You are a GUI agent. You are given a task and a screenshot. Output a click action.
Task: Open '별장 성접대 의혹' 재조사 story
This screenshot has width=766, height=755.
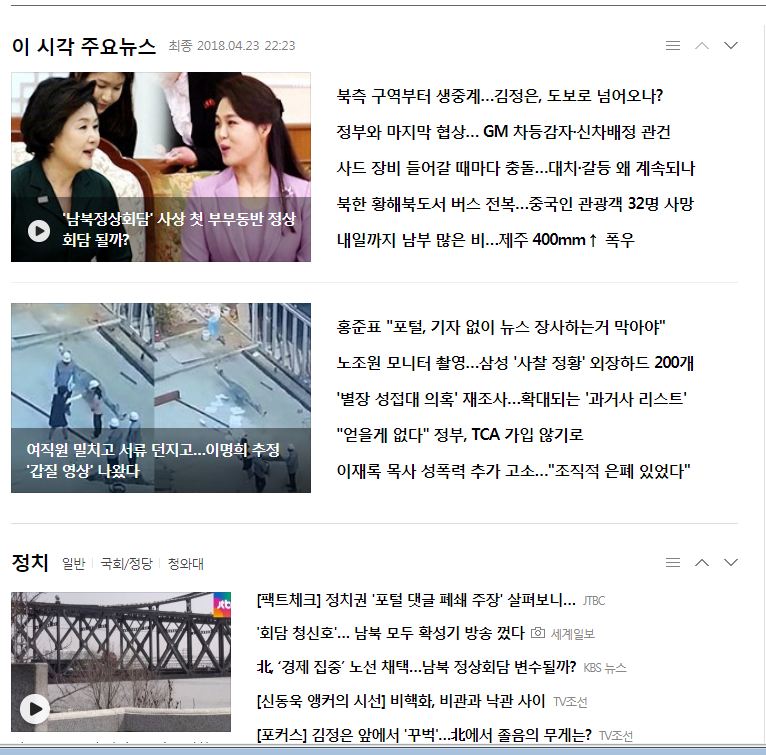(511, 399)
